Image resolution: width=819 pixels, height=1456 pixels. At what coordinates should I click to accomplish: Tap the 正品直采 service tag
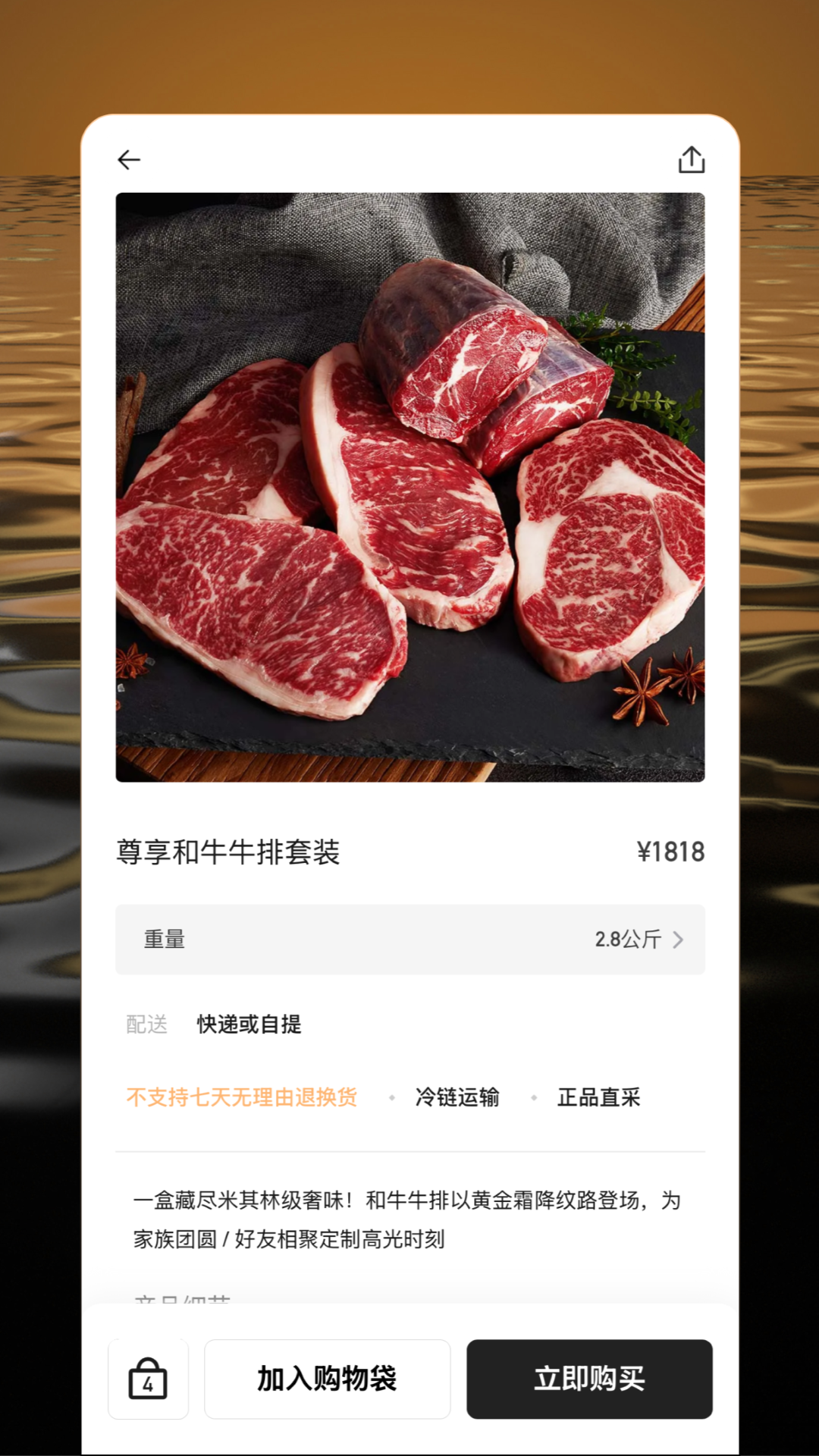click(x=598, y=1098)
